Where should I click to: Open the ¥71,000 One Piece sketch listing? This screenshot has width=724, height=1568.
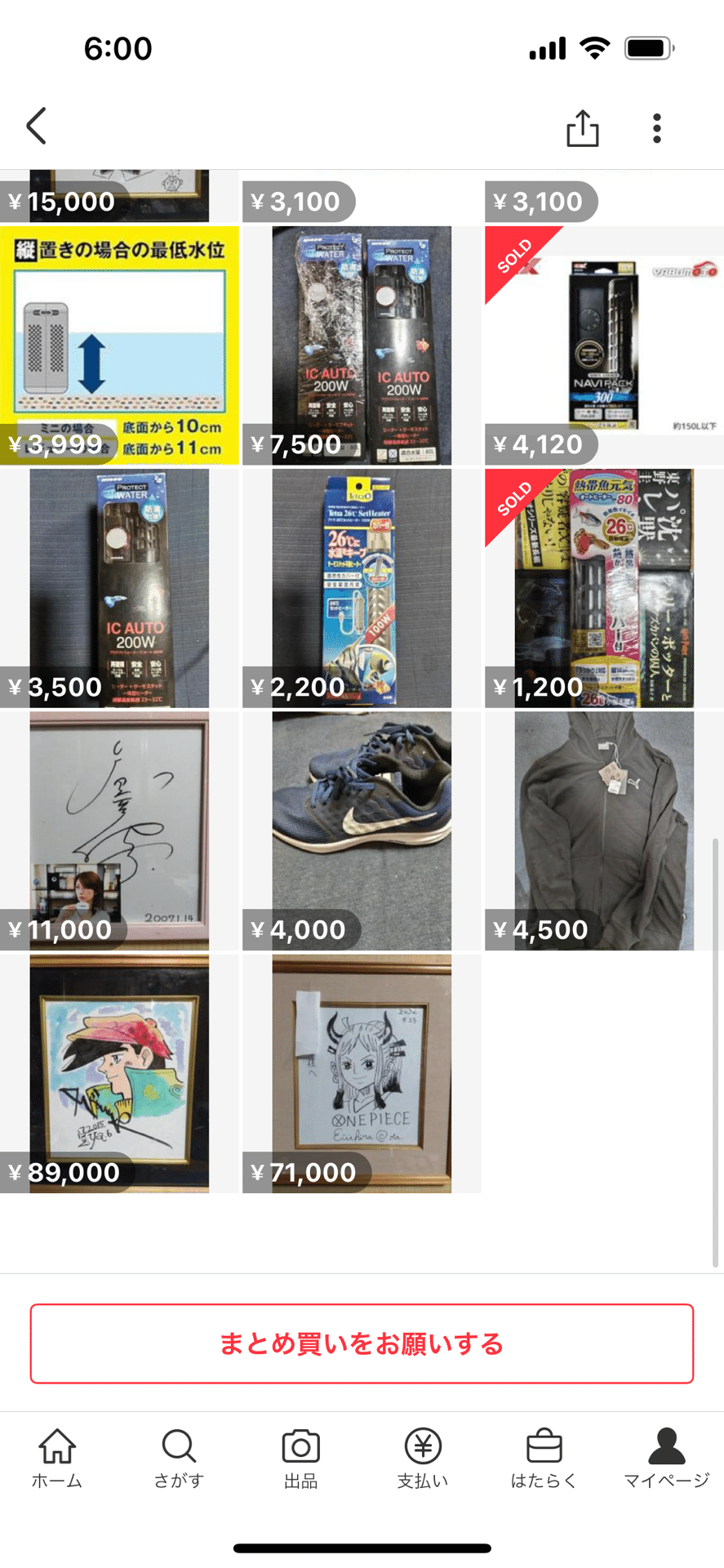tap(362, 1072)
